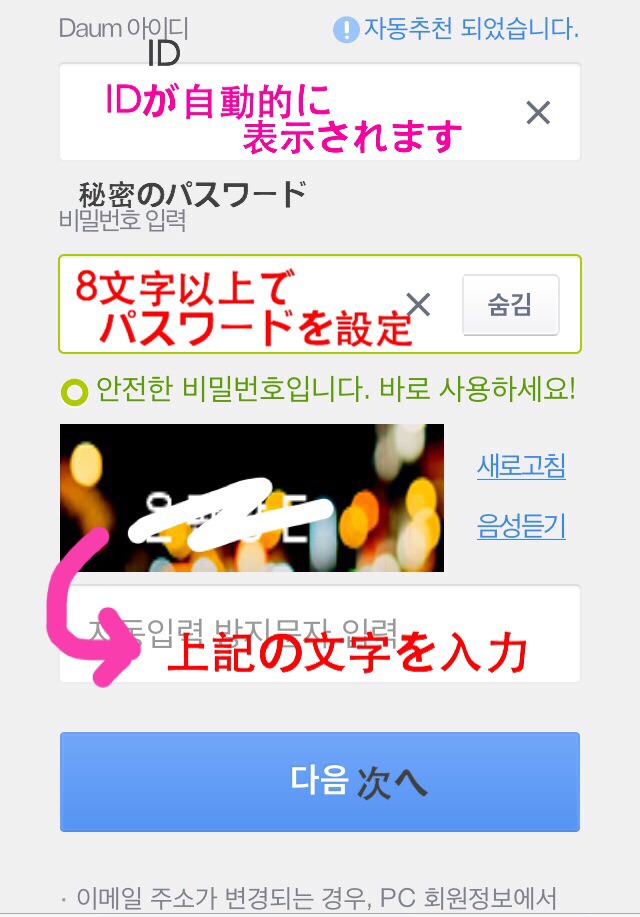Continue with the 다음 button
The height and width of the screenshot is (917, 640).
[x=319, y=781]
